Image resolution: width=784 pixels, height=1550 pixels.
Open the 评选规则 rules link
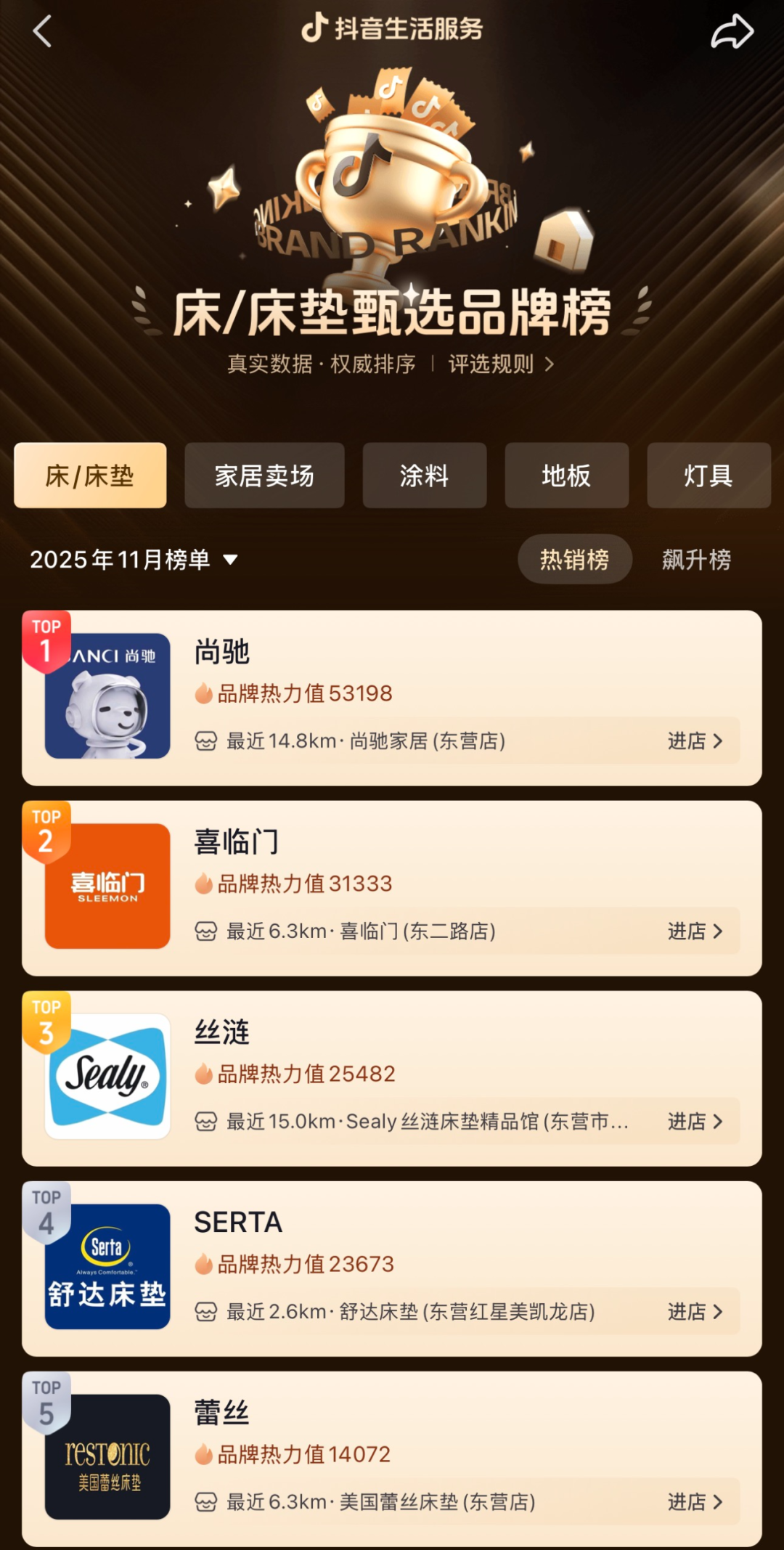tap(500, 364)
